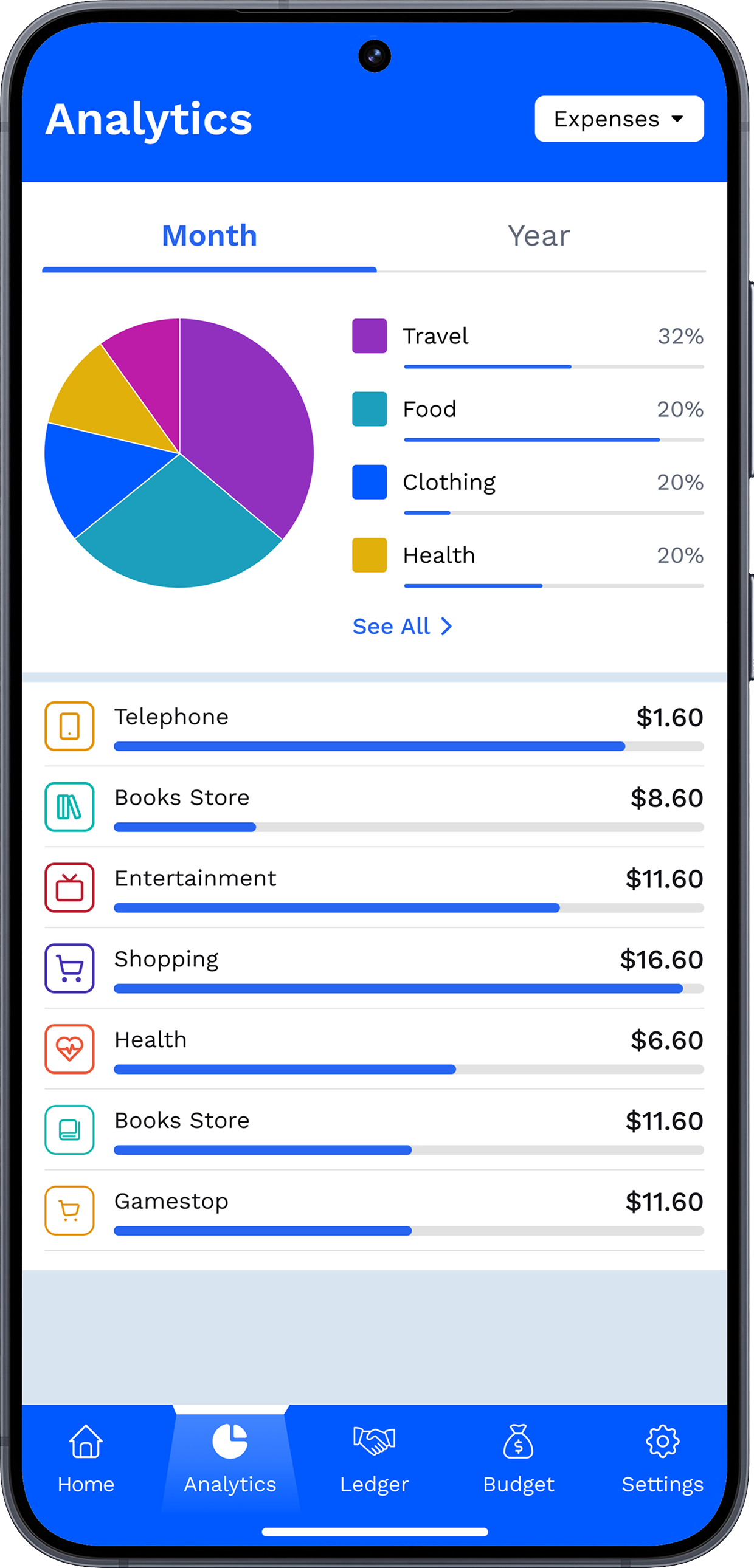Viewport: 754px width, 1568px height.
Task: Go to the Home tab
Action: [x=86, y=1458]
